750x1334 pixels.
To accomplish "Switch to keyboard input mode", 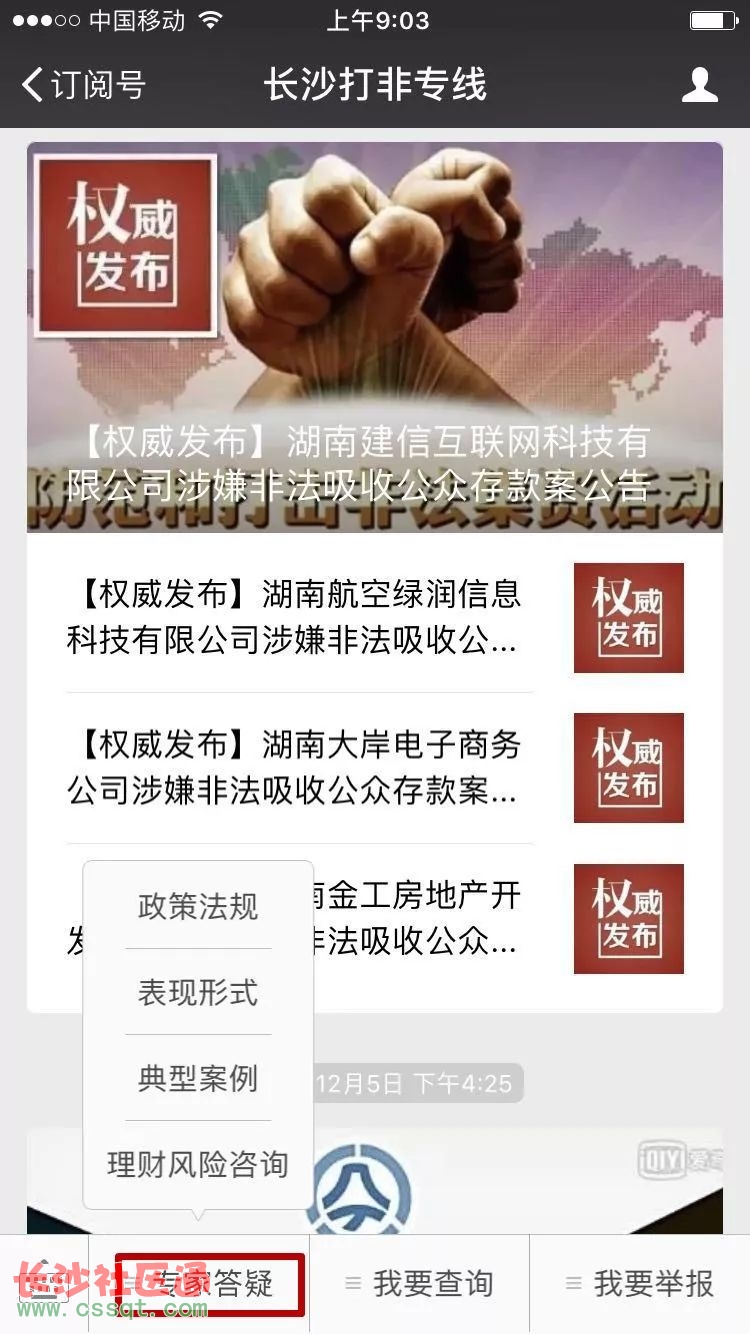I will point(44,1284).
